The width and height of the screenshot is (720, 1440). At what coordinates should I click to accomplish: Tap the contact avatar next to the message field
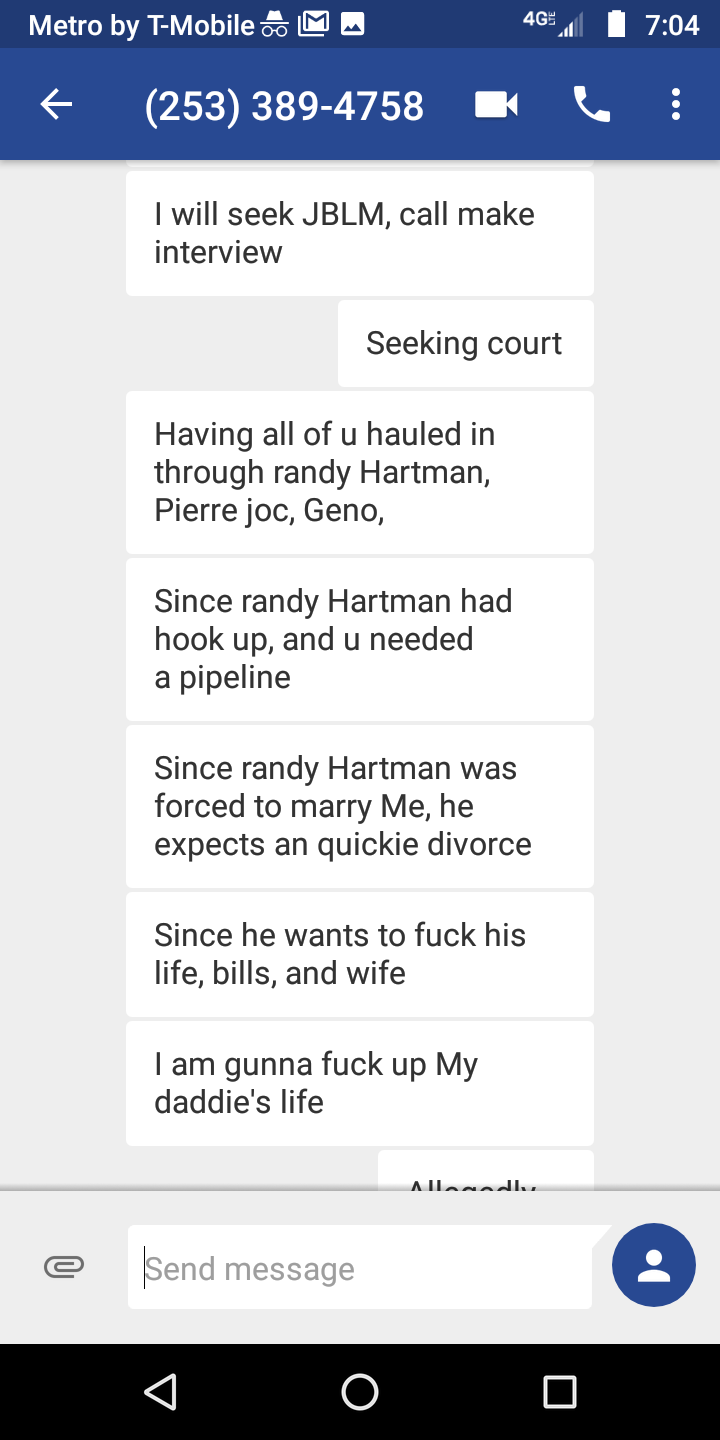click(653, 1264)
